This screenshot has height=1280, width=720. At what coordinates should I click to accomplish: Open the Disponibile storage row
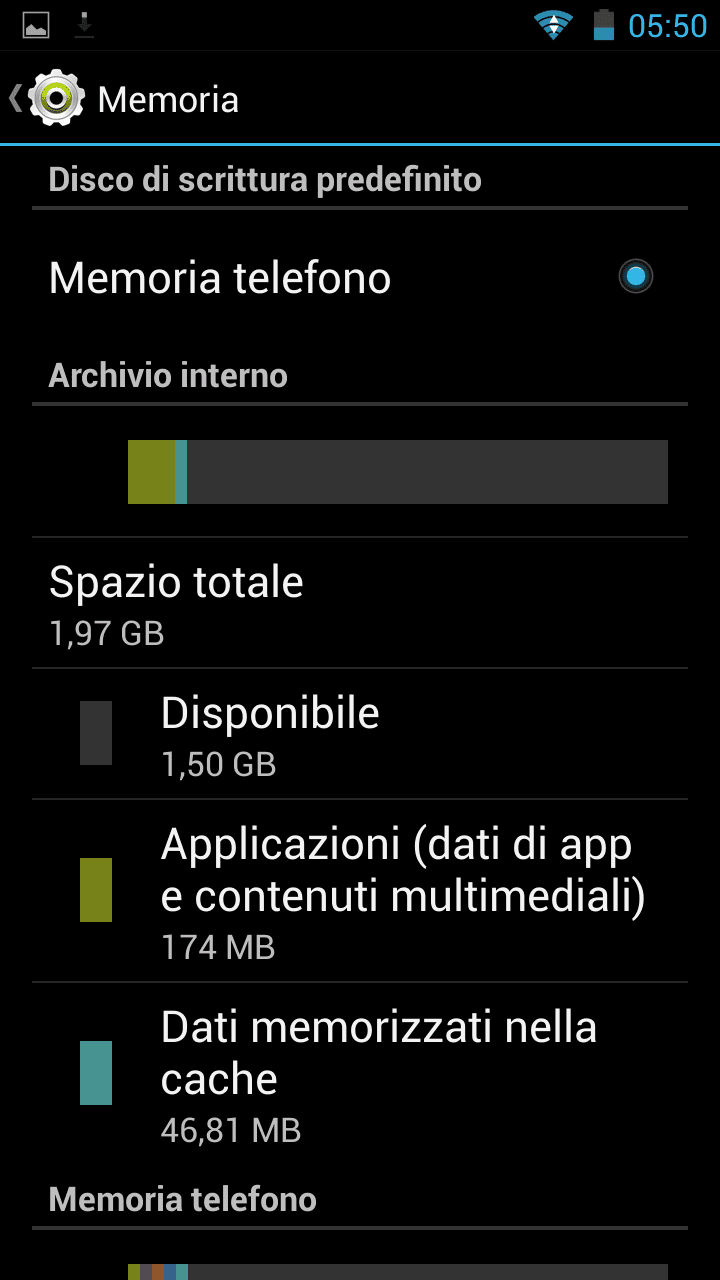(360, 734)
